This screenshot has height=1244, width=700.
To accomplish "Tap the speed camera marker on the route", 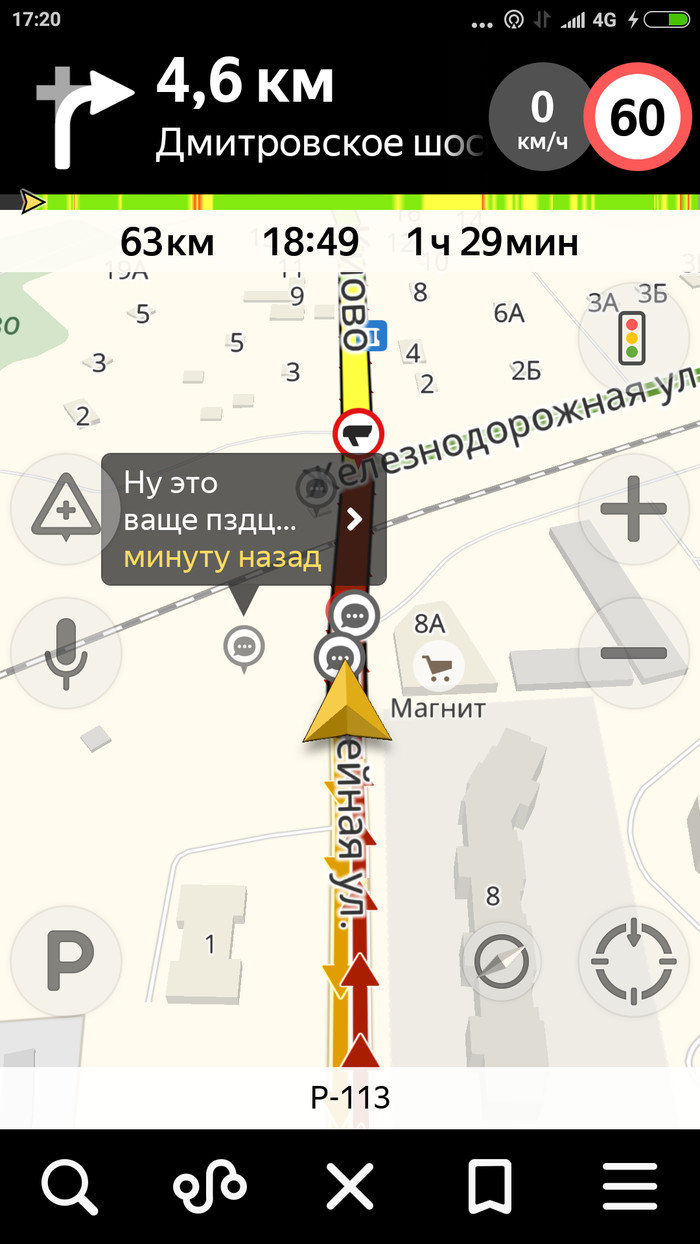I will (359, 433).
